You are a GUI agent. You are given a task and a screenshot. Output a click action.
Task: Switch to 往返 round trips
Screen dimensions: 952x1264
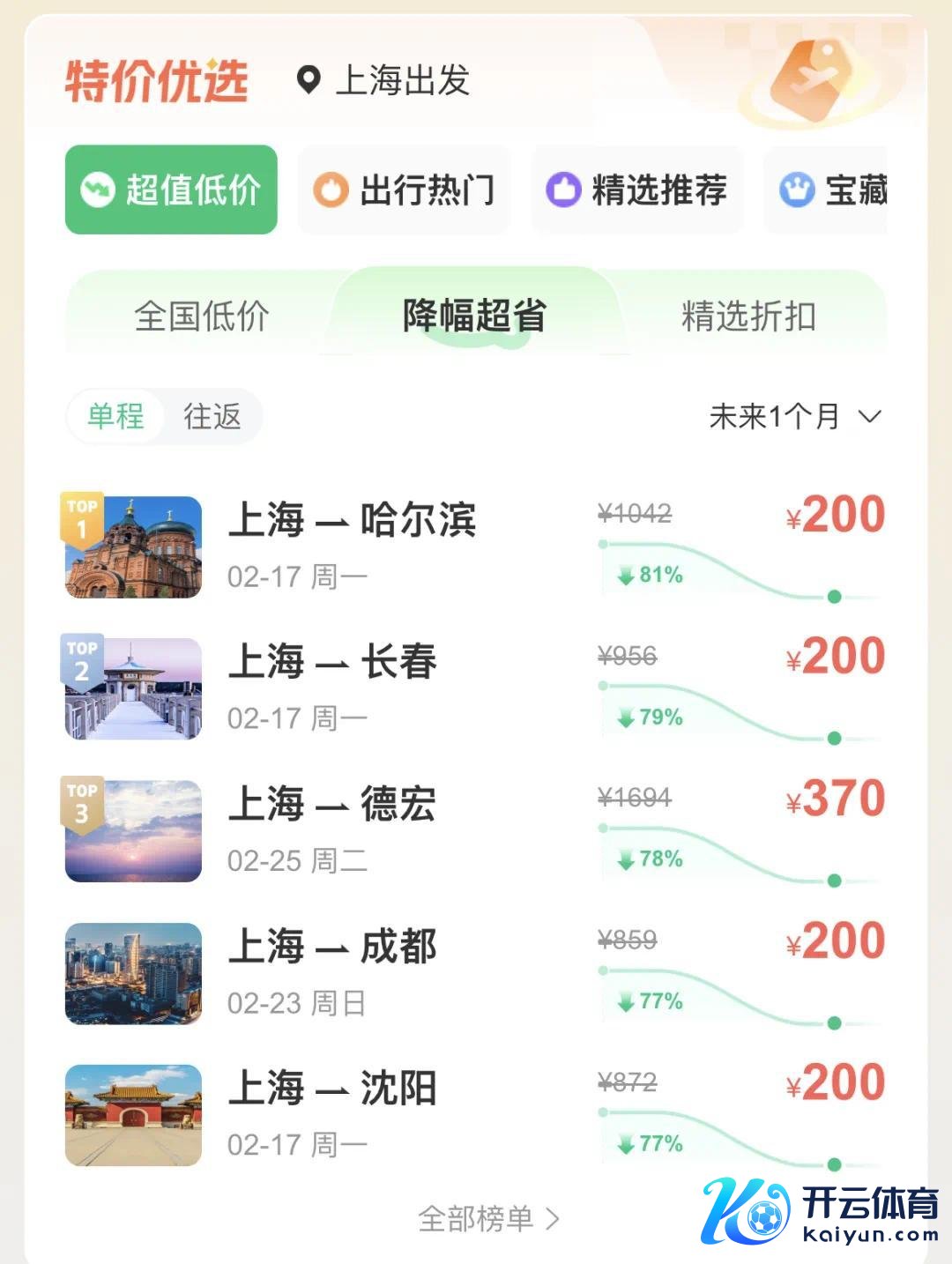[212, 416]
